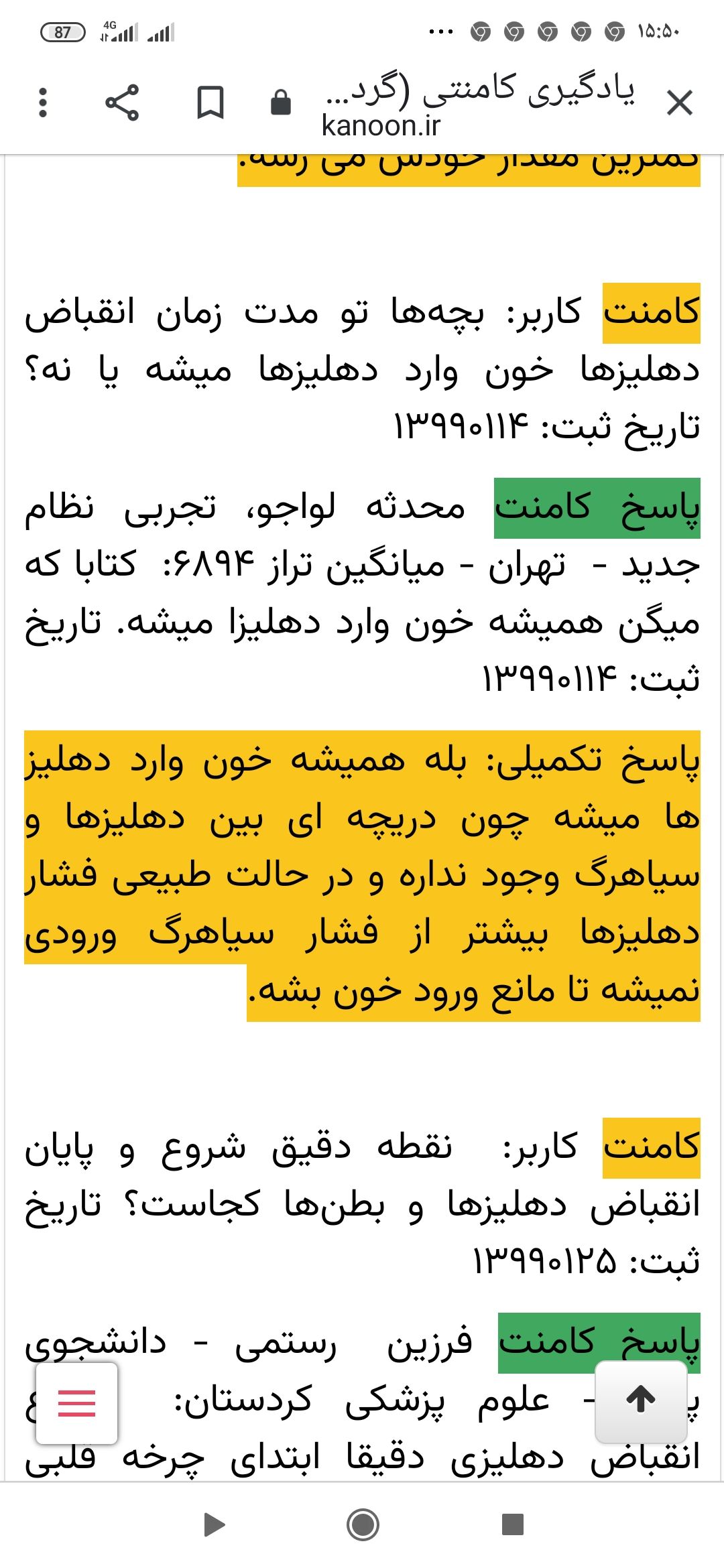Share this kanoon.ir page

122,103
